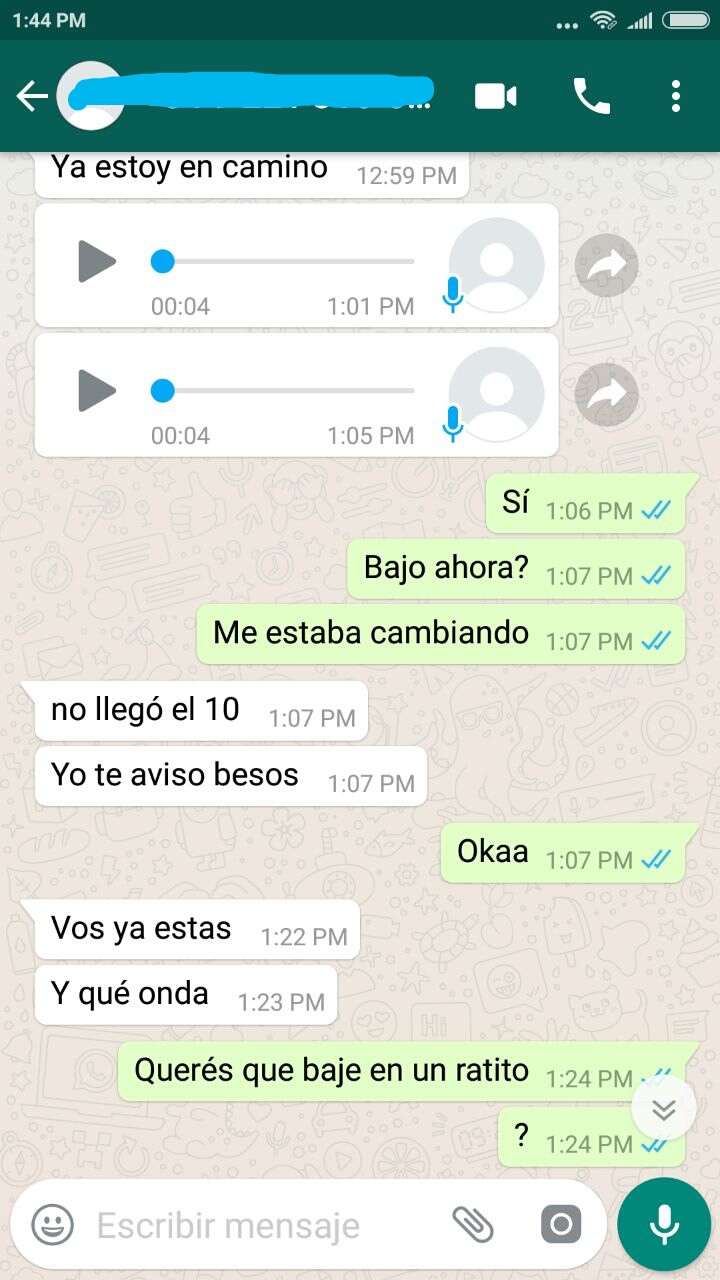Start a video call
Viewport: 720px width, 1280px height.
pos(495,96)
